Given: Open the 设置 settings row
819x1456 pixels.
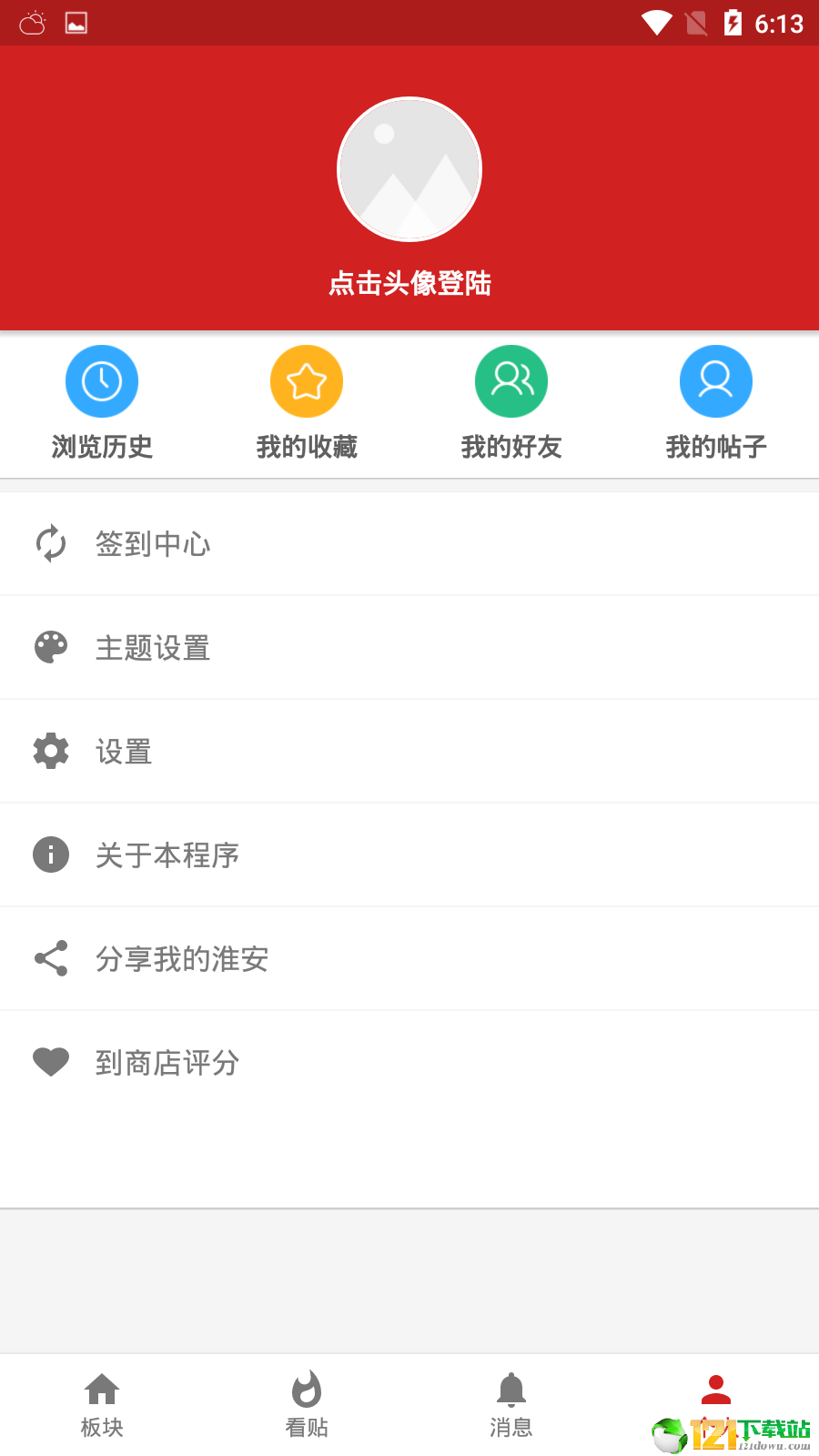Looking at the screenshot, I should click(409, 752).
